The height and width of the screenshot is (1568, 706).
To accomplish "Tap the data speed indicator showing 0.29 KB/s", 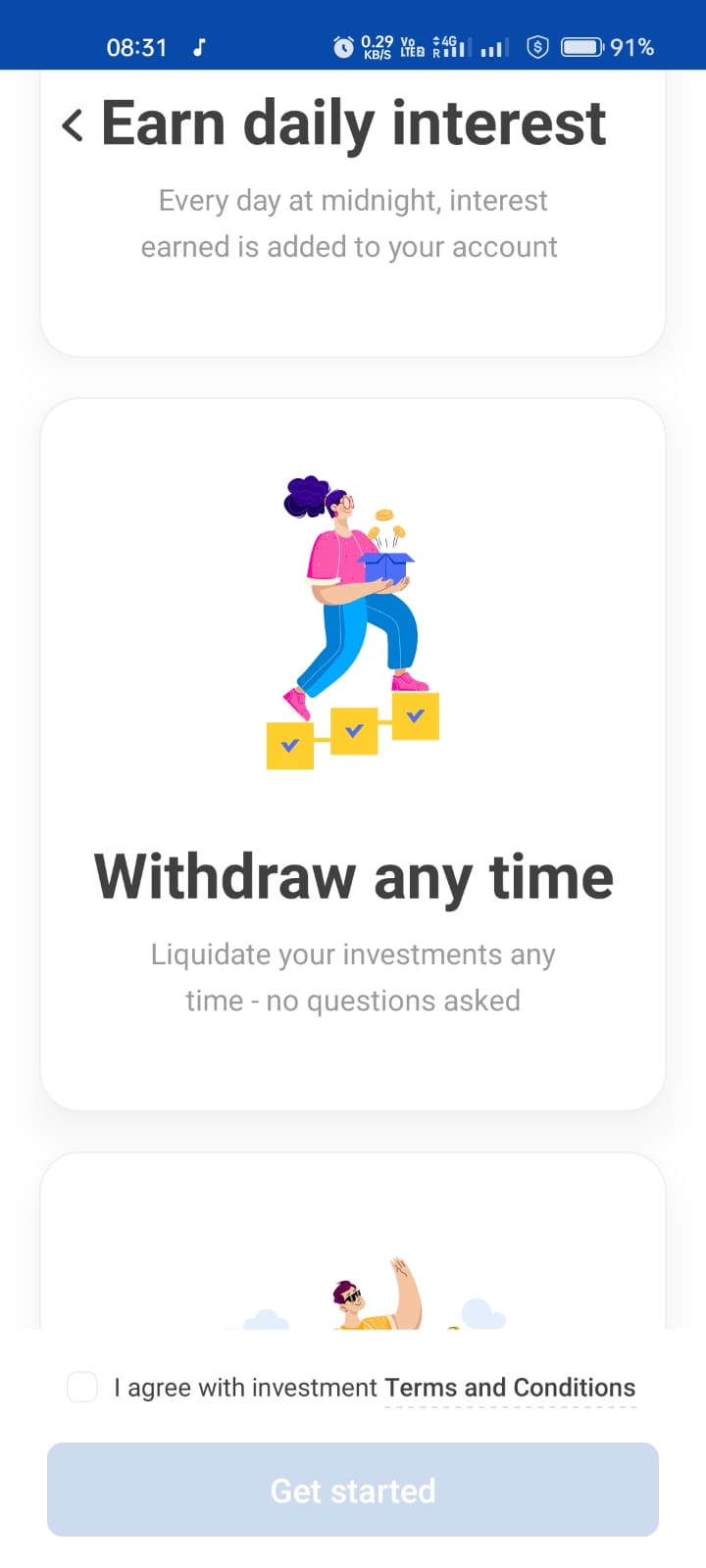I will [377, 45].
